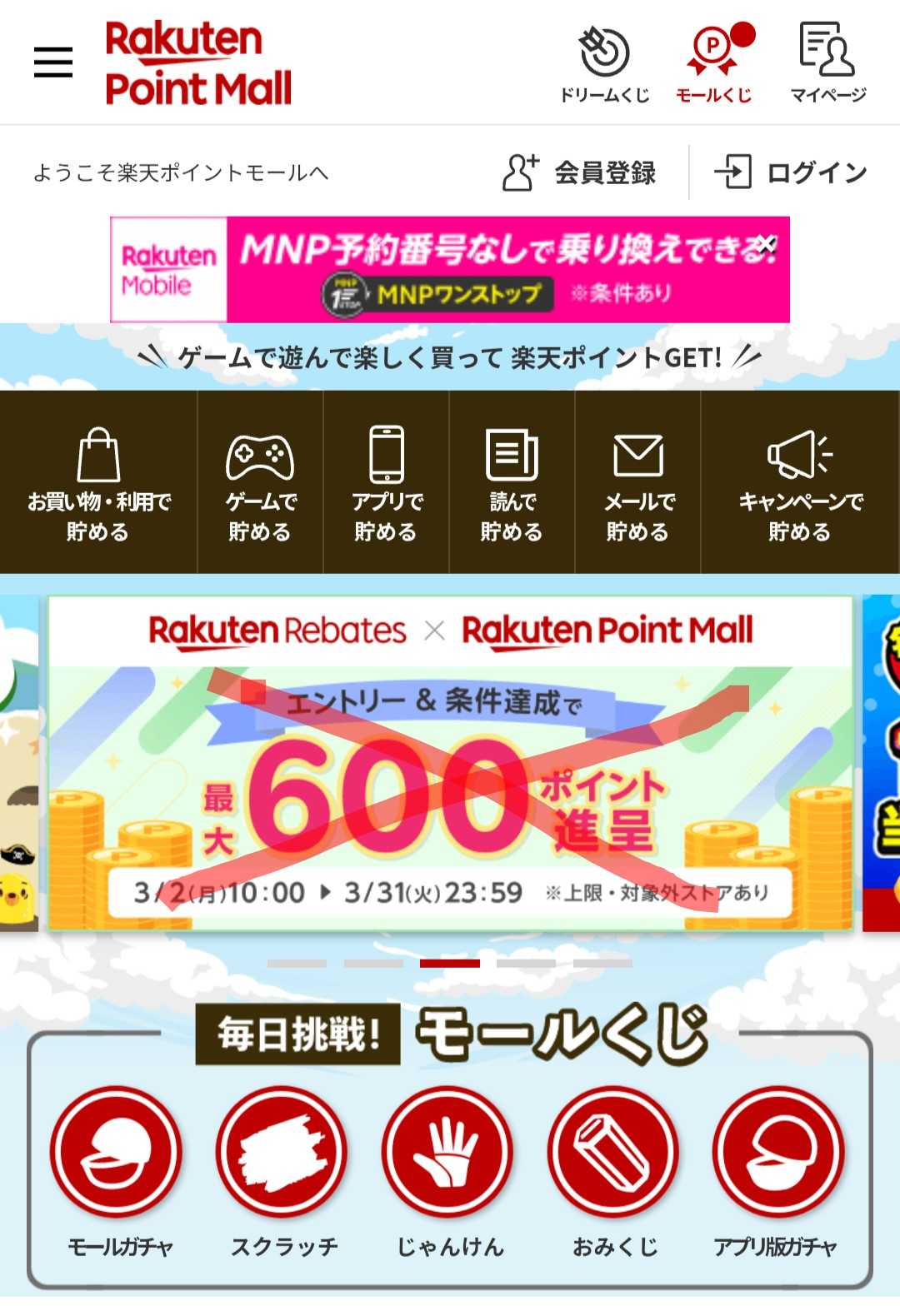Play スクラッチ lottery
The width and height of the screenshot is (900, 1316).
pyautogui.click(x=282, y=1153)
